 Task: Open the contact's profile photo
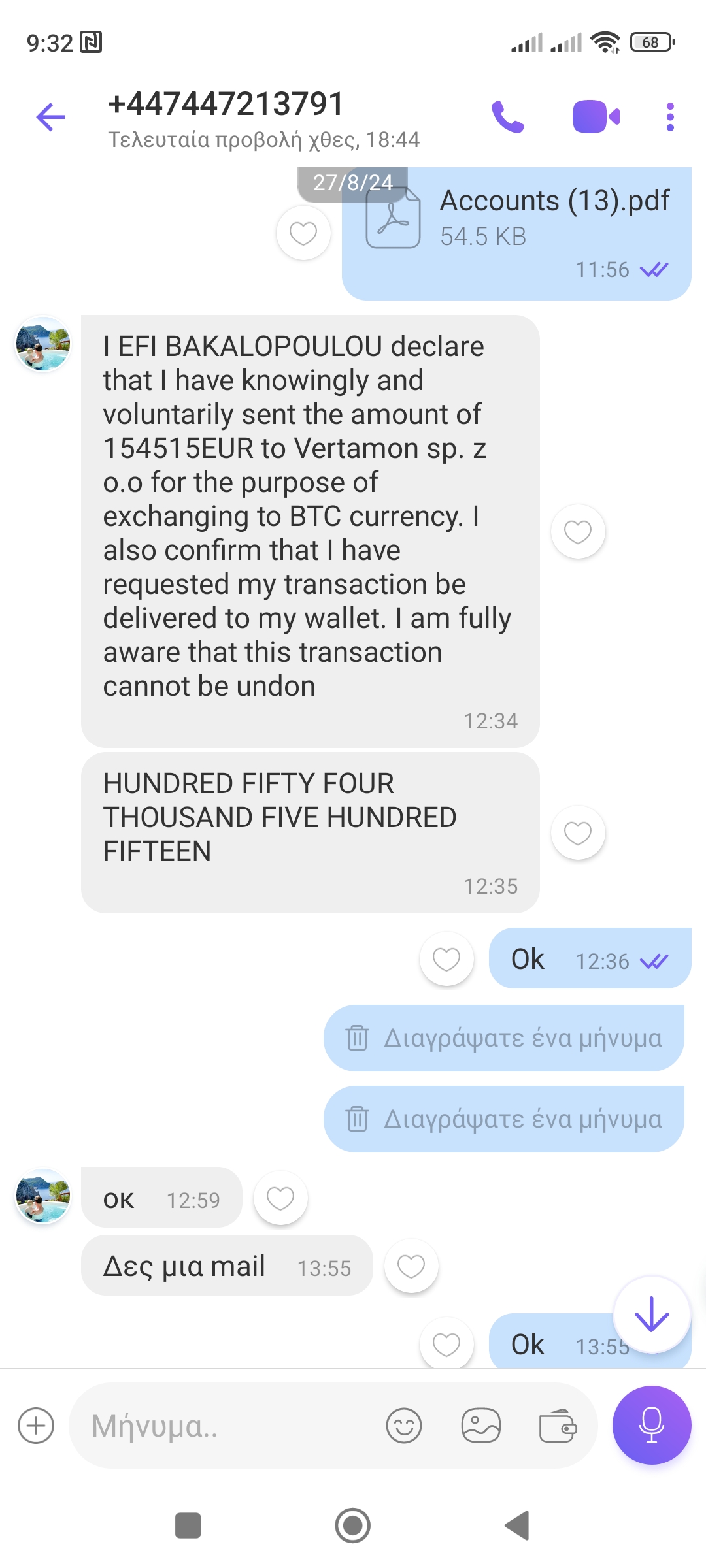click(43, 344)
